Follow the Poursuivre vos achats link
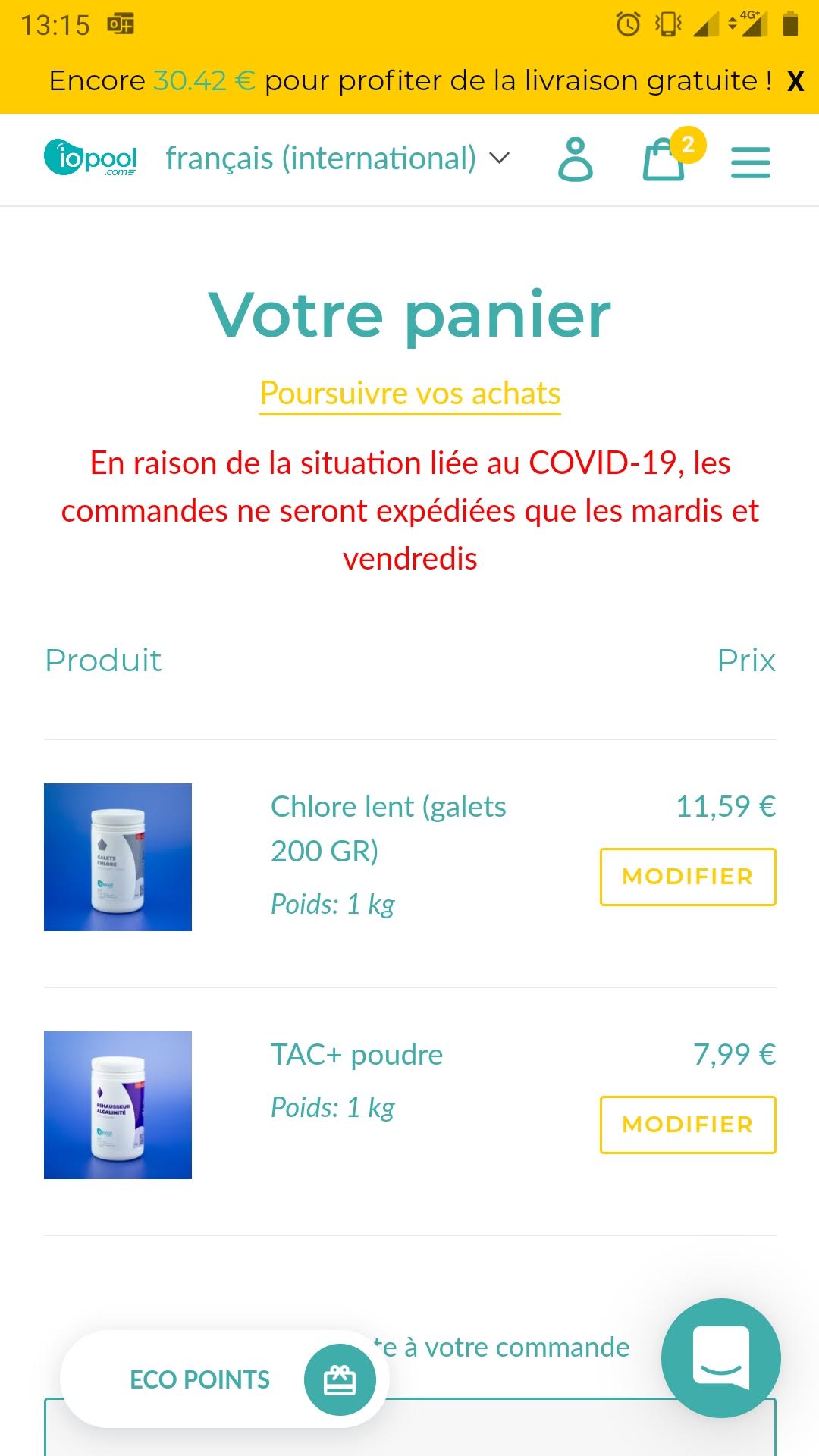Image resolution: width=819 pixels, height=1456 pixels. click(409, 394)
